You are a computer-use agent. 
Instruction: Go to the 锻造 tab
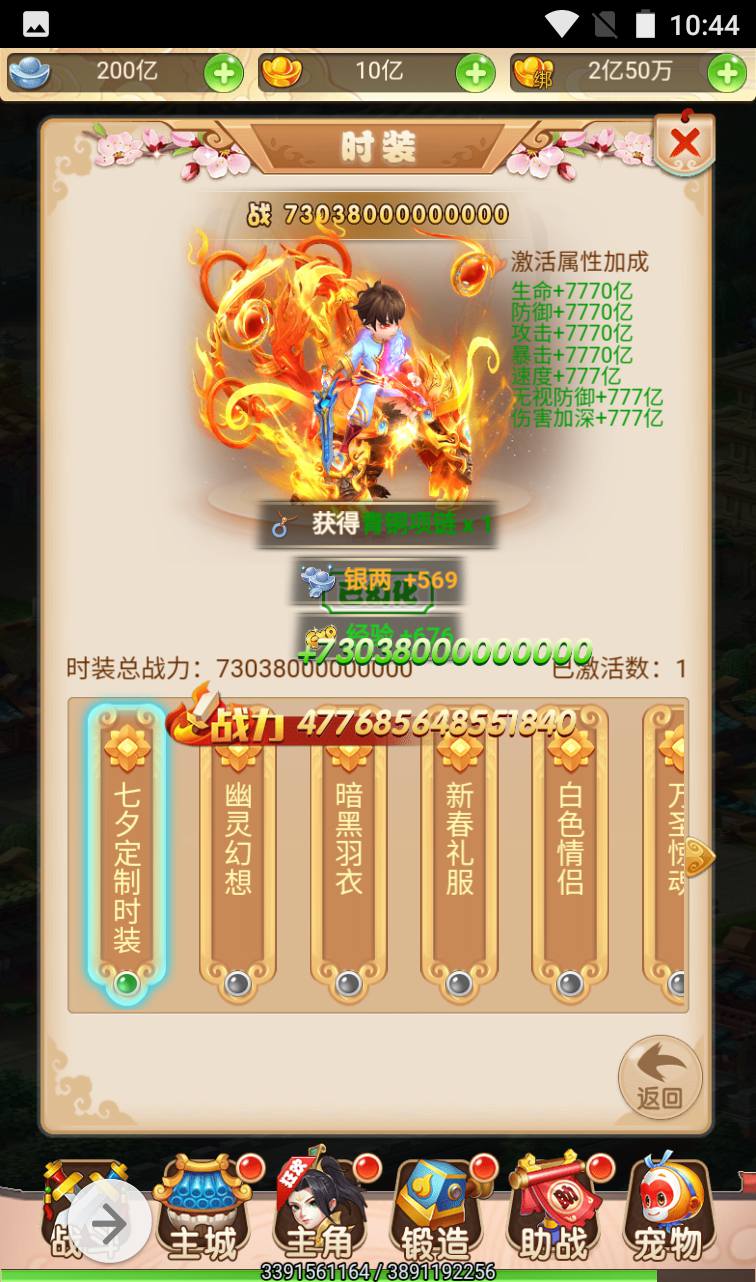(x=436, y=1211)
